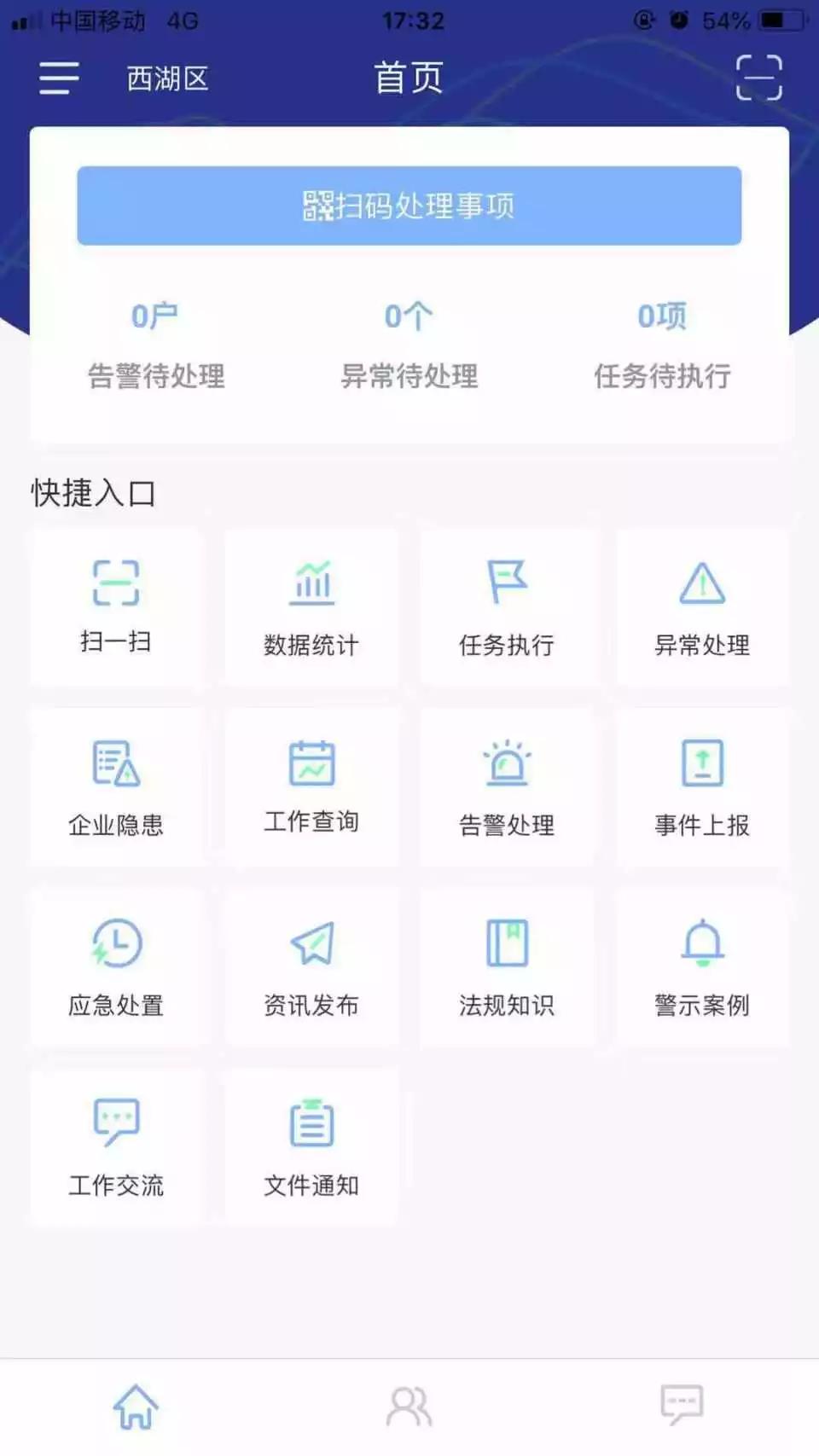Open the hamburger drawer menu

click(x=59, y=78)
